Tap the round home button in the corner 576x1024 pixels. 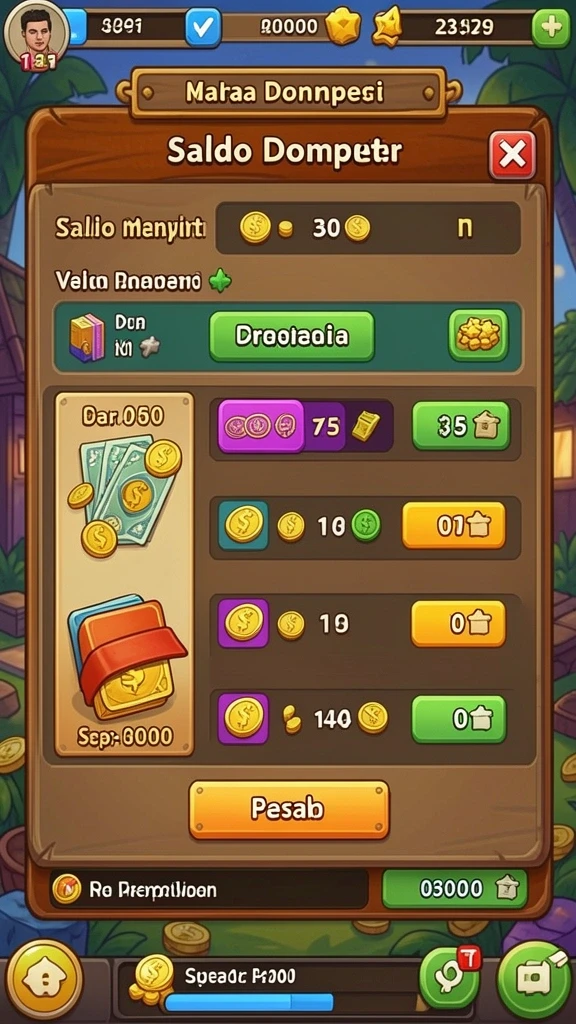[44, 979]
